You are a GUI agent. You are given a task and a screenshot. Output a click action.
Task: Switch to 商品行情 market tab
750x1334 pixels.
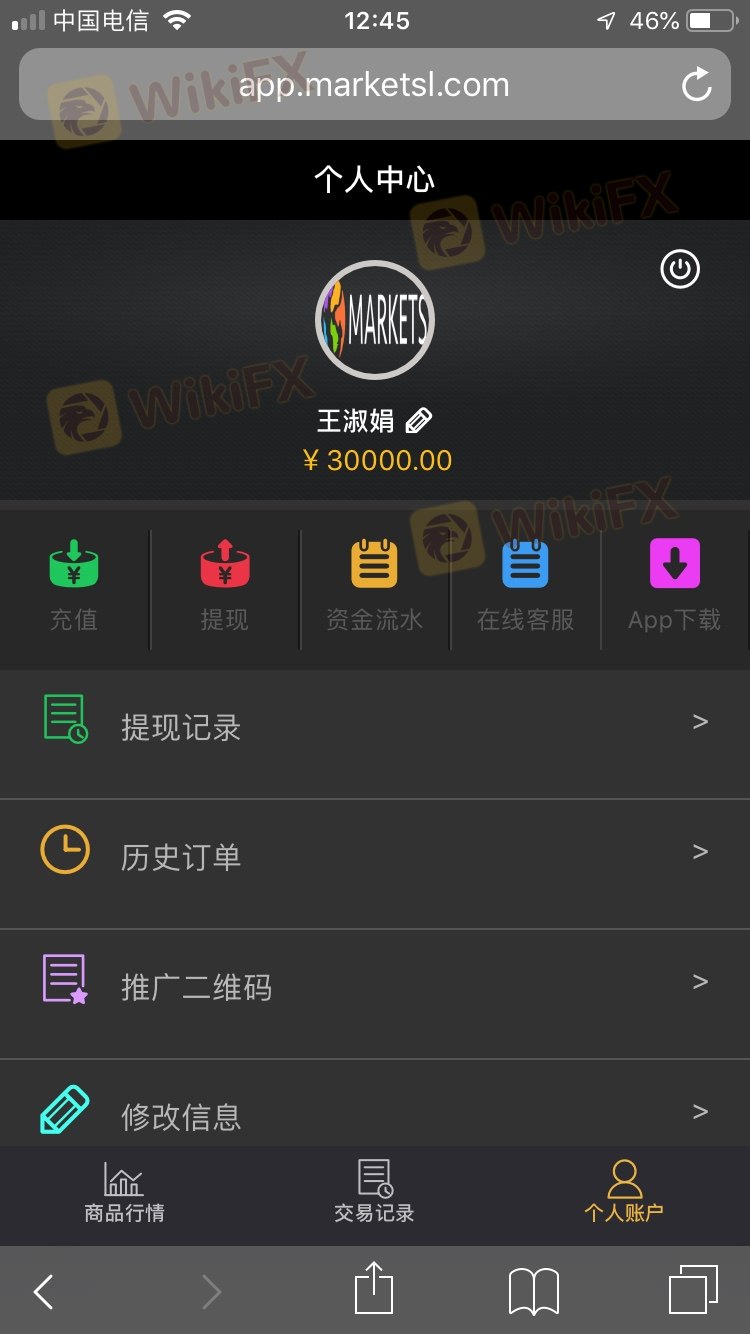click(124, 1194)
